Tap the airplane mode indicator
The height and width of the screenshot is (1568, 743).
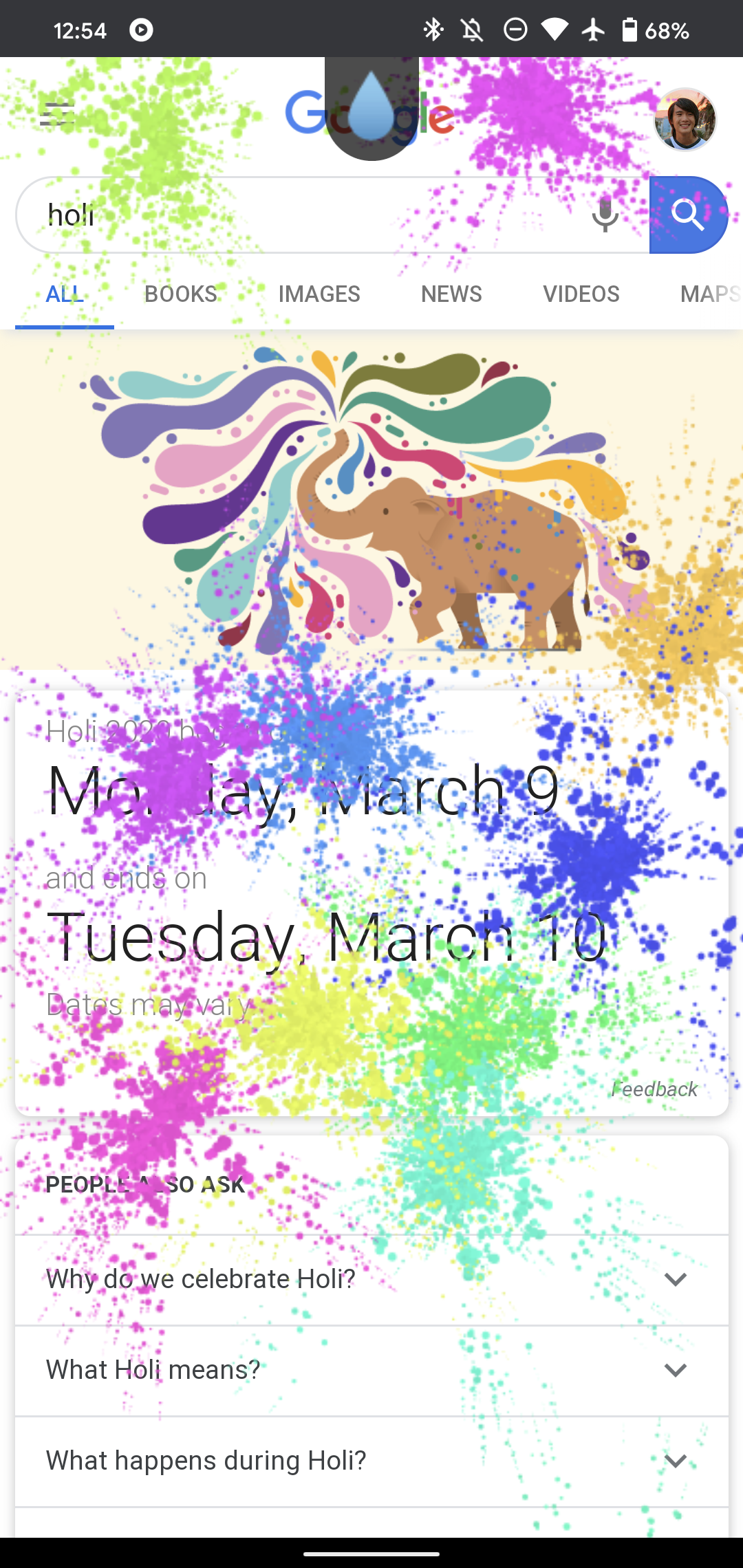pos(592,29)
